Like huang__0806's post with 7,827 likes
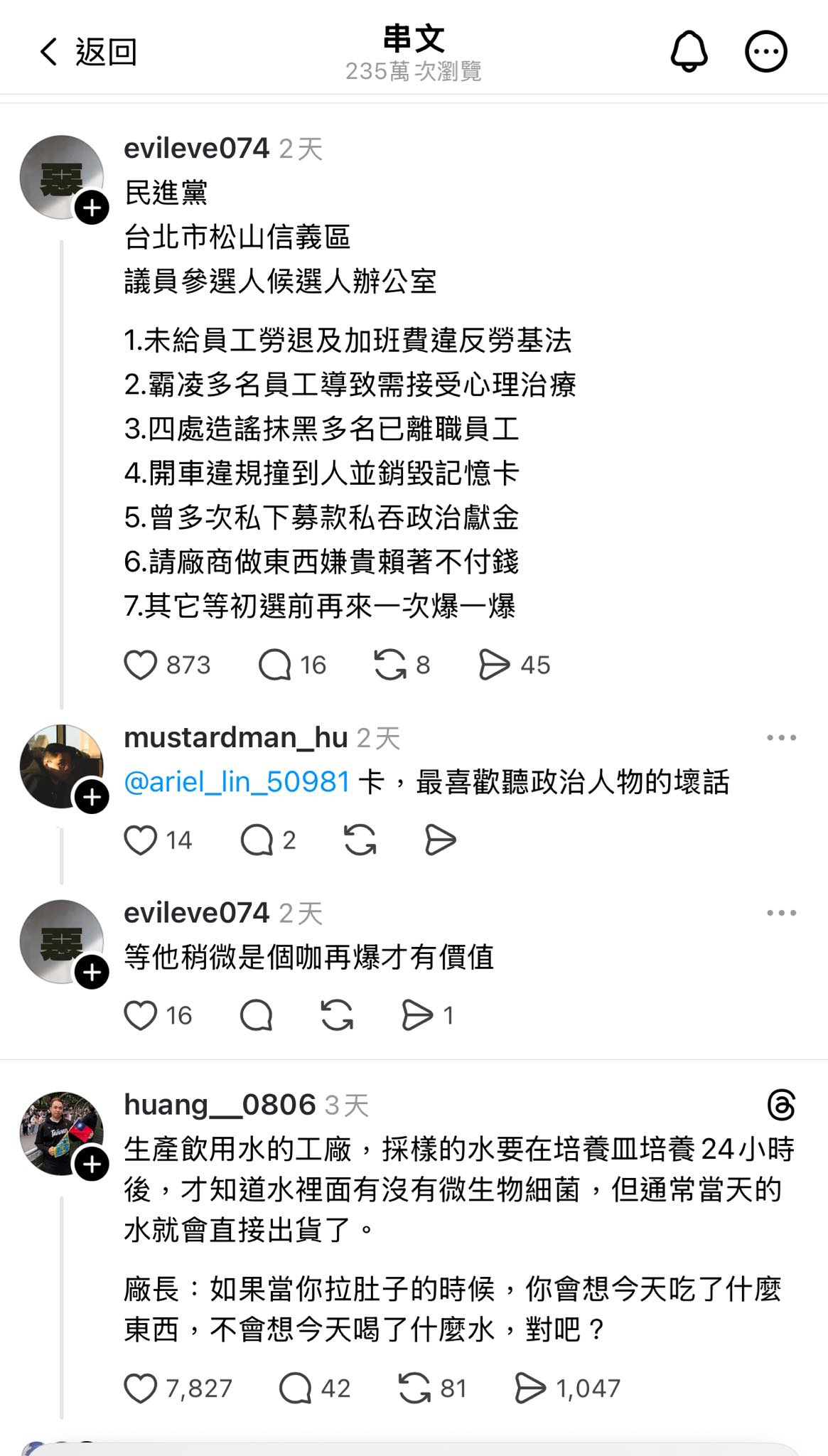 click(x=140, y=1388)
